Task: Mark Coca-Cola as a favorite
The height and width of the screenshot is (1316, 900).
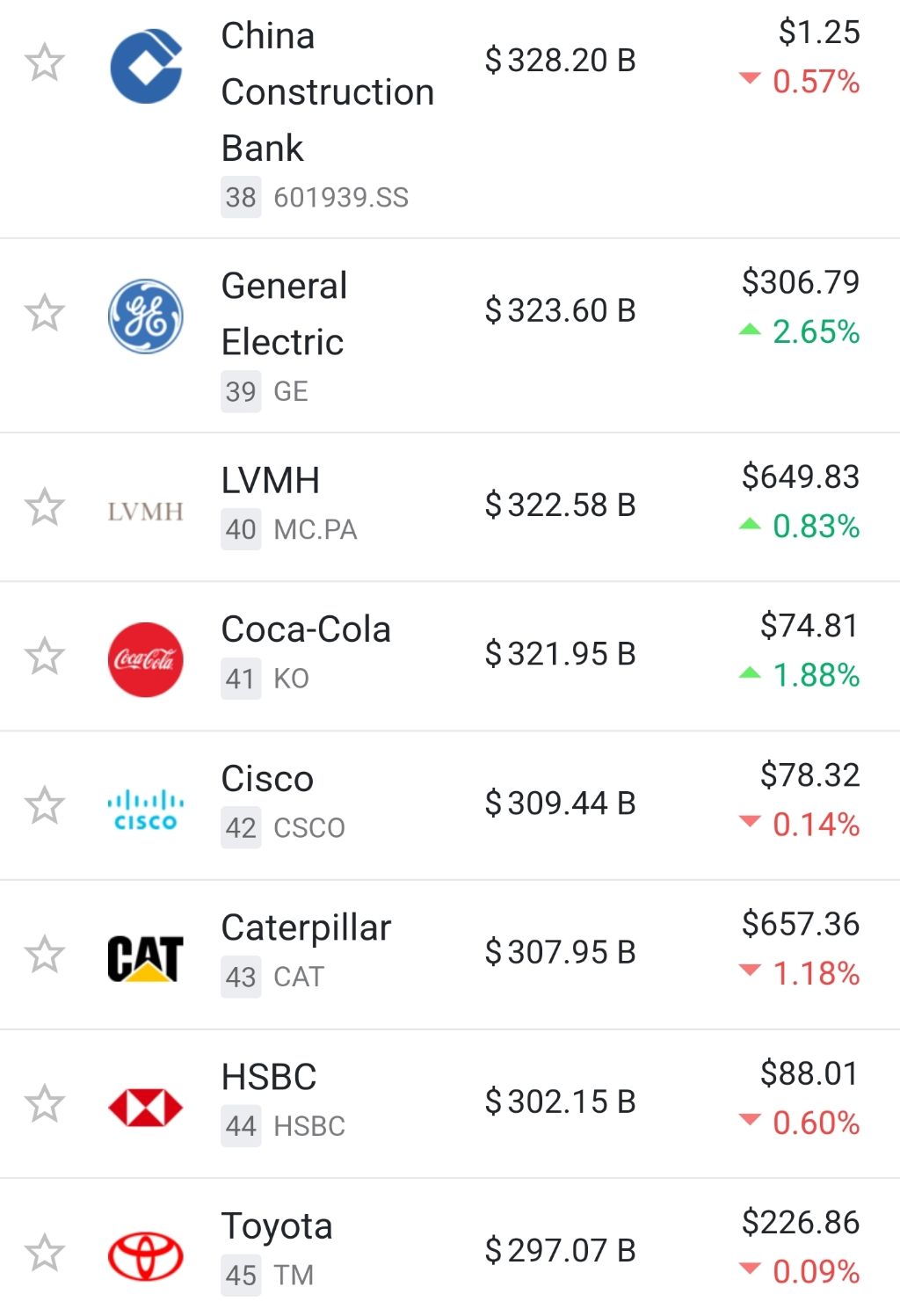Action: pyautogui.click(x=44, y=657)
